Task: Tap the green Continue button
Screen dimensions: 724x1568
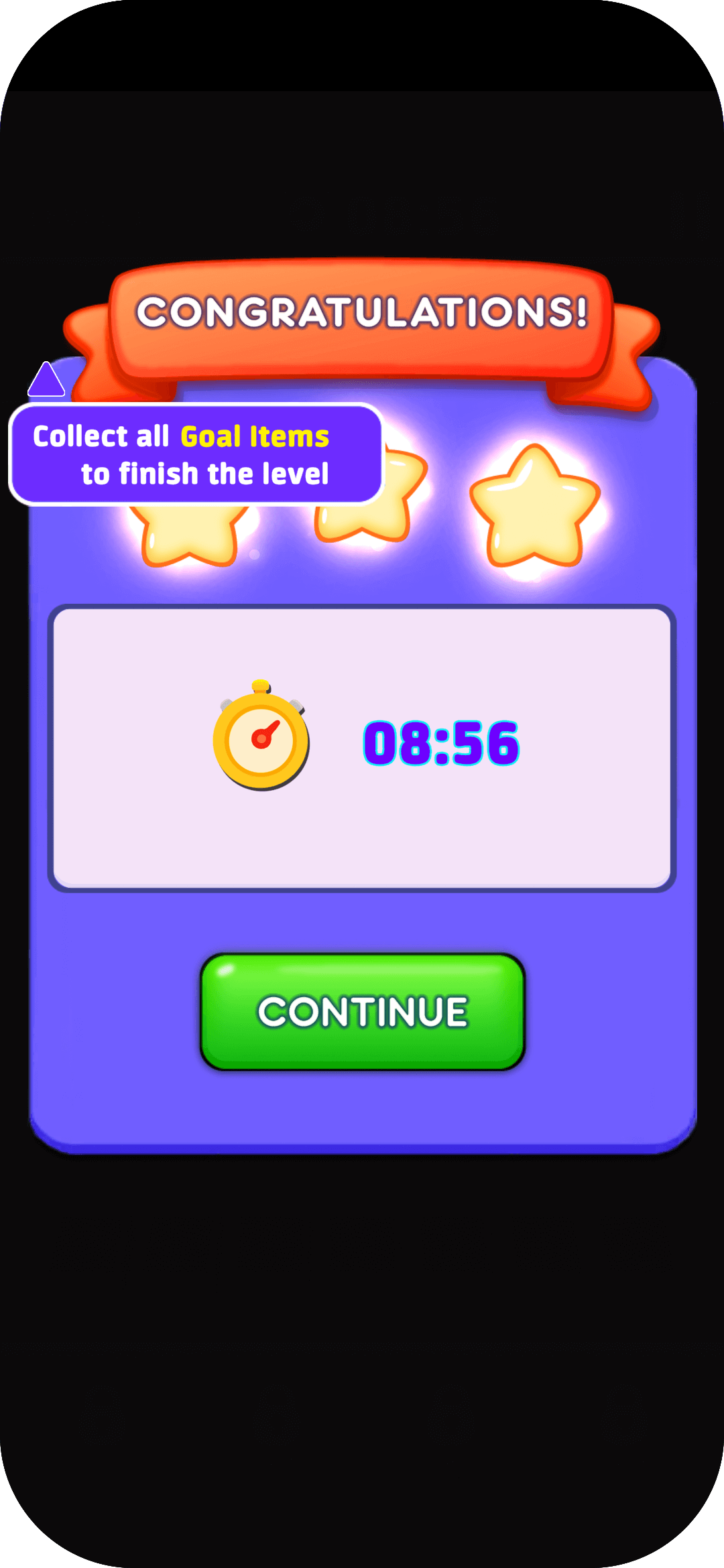Action: click(363, 1012)
